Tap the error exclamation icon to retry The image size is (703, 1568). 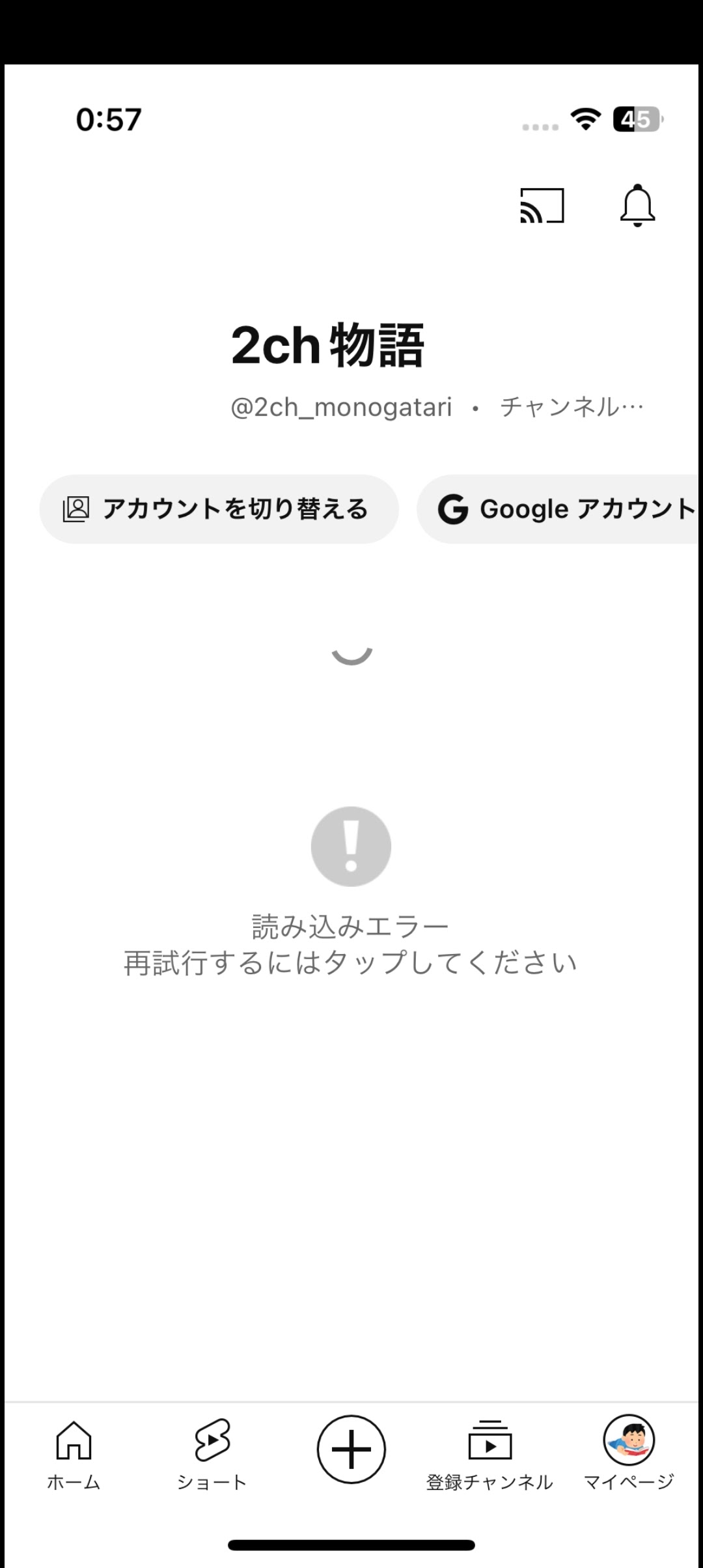pos(351,847)
